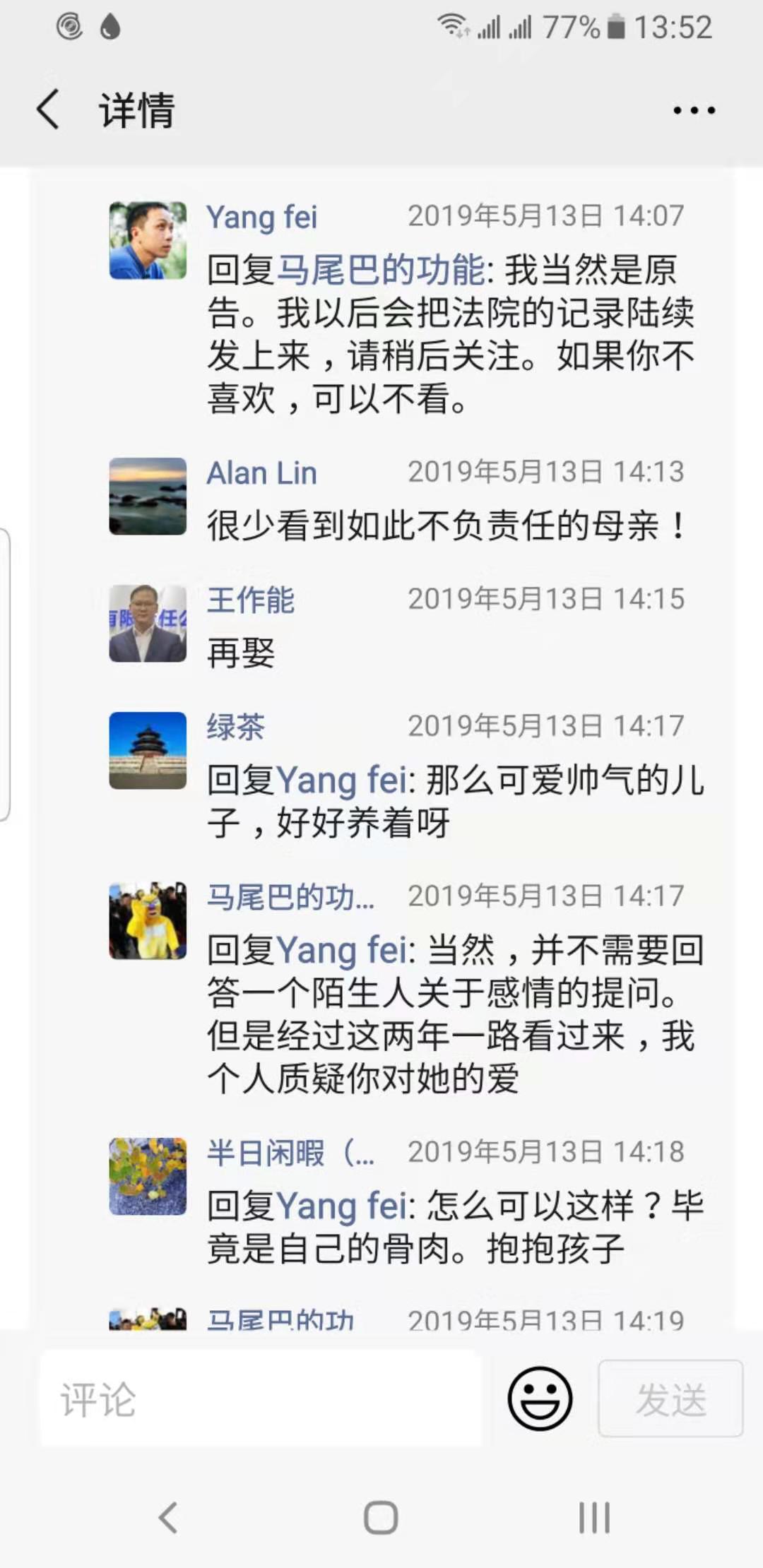Tap the Alan Lin username link
Image resolution: width=763 pixels, height=1568 pixels.
pyautogui.click(x=261, y=473)
